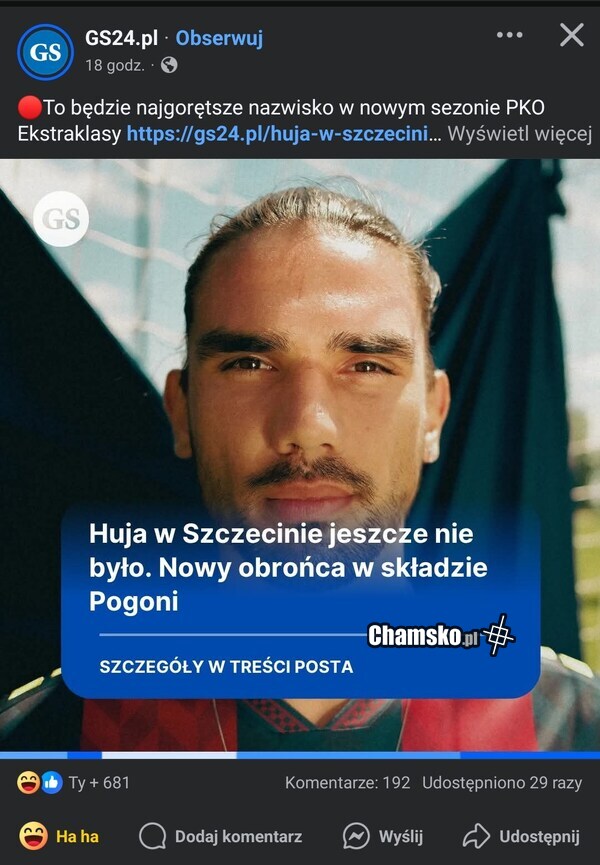Viewport: 600px width, 865px height.
Task: Expand the post text with Wyświetl więcej
Action: click(520, 134)
